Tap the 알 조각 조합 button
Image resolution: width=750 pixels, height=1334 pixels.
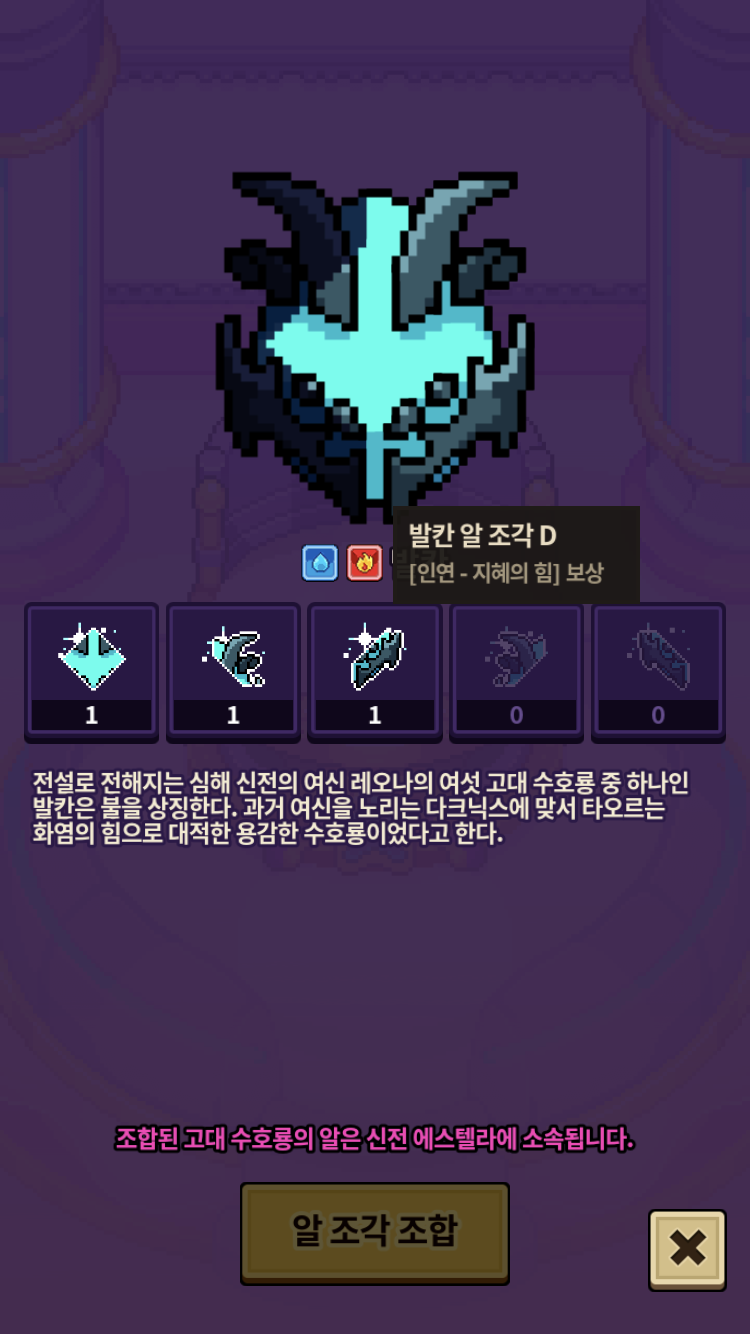point(375,1232)
